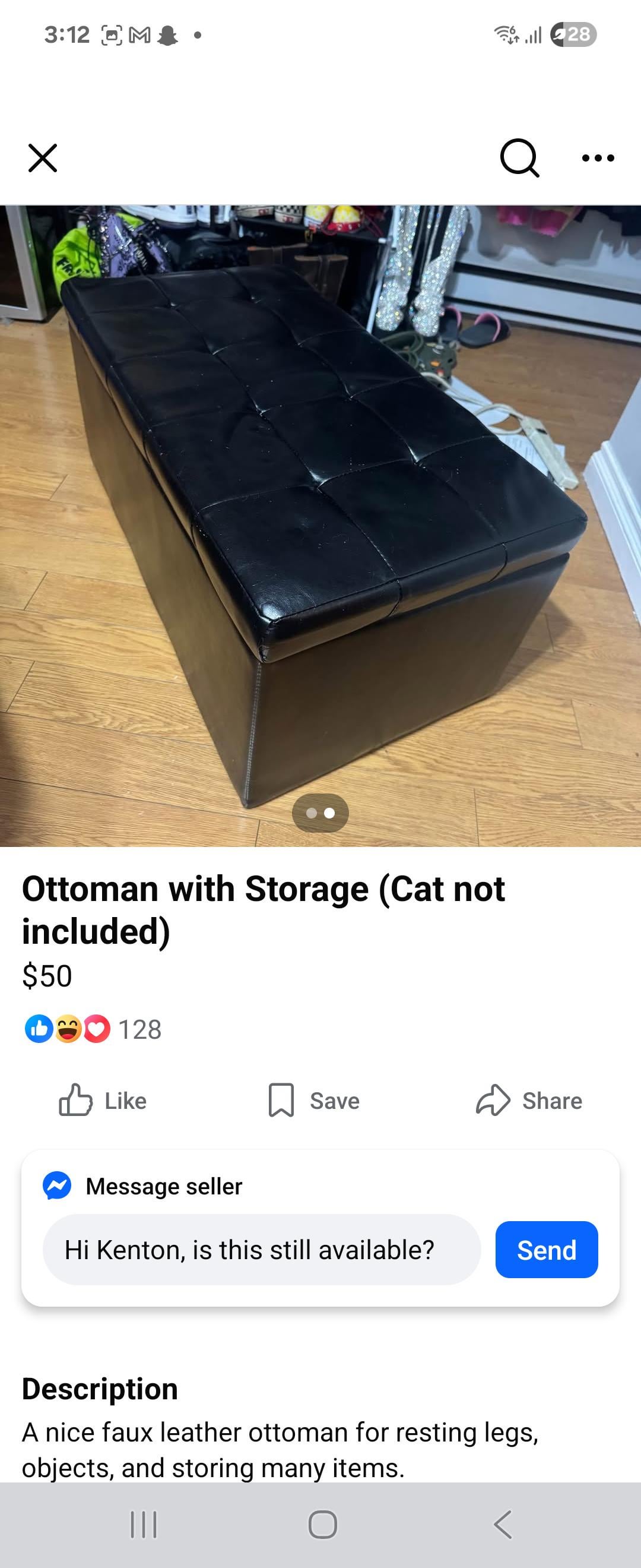The height and width of the screenshot is (1568, 641).
Task: Like this ottoman listing
Action: tap(103, 1101)
